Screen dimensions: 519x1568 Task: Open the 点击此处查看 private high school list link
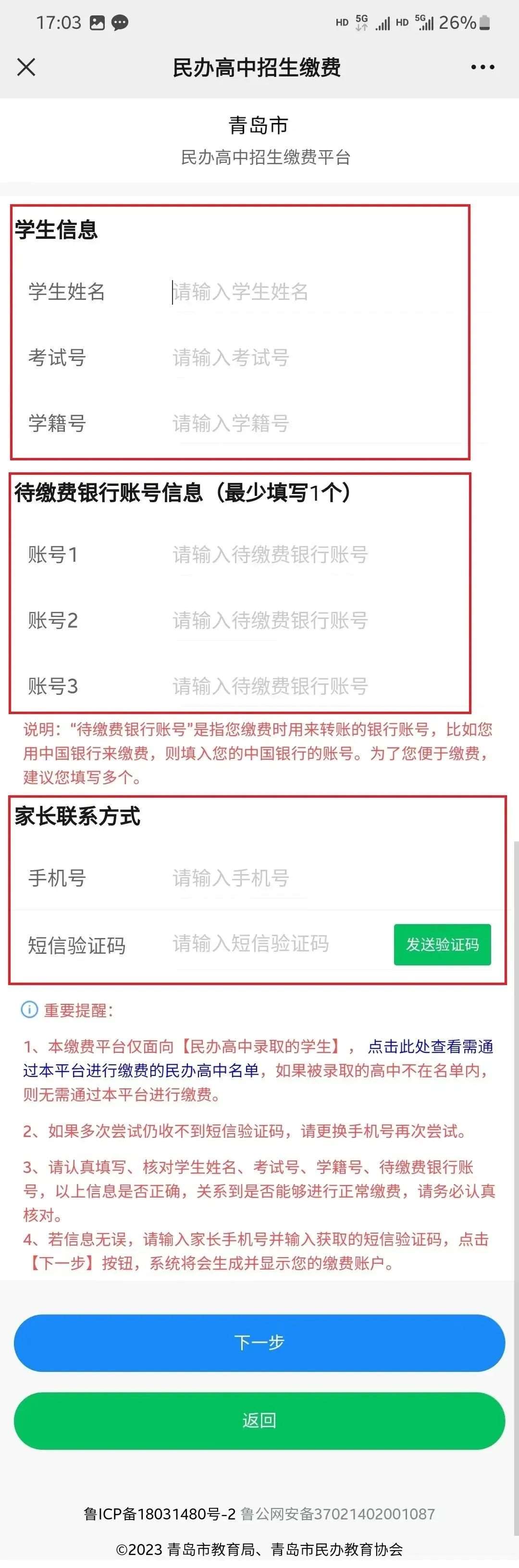pyautogui.click(x=430, y=1047)
